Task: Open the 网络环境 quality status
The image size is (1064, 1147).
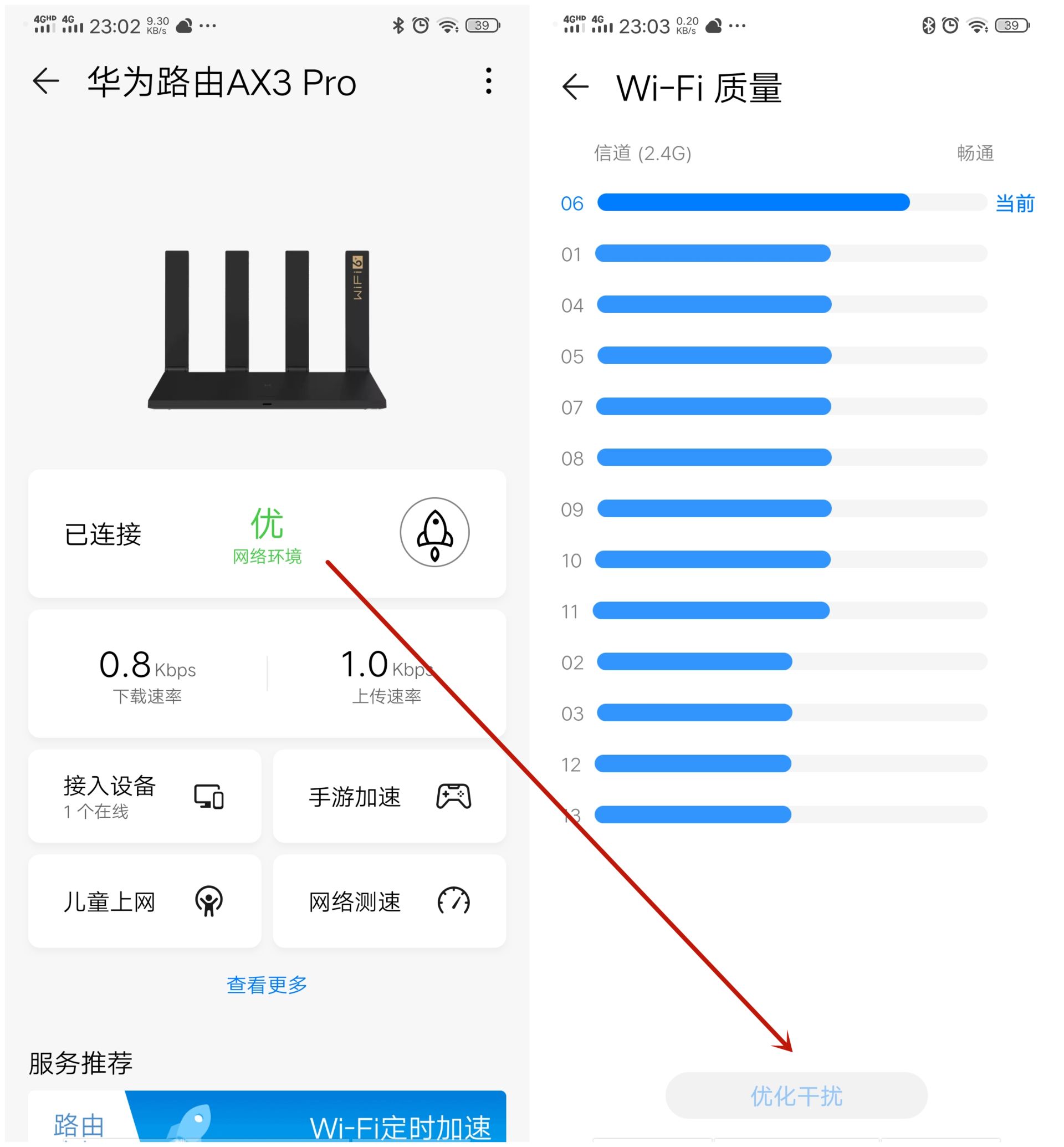Action: (267, 536)
